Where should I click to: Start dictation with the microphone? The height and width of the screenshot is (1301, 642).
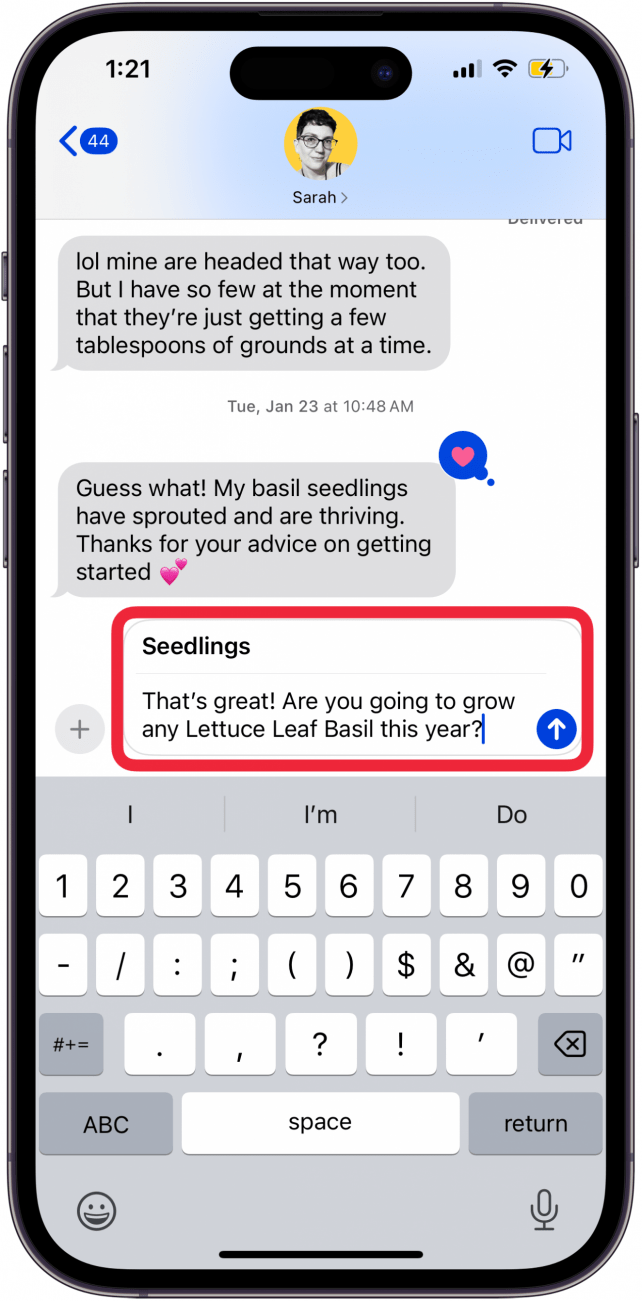(x=544, y=1212)
